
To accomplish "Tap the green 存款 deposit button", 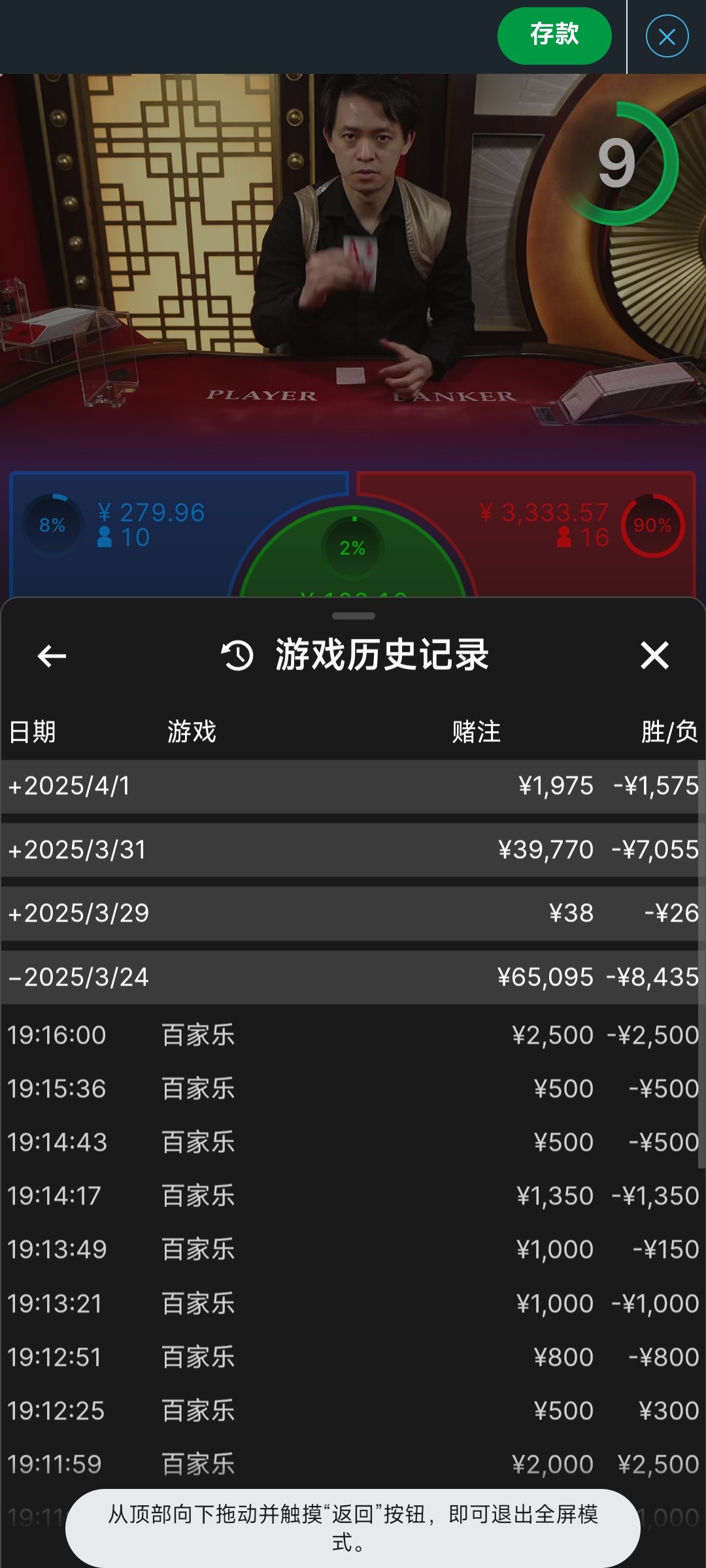I will [x=554, y=35].
